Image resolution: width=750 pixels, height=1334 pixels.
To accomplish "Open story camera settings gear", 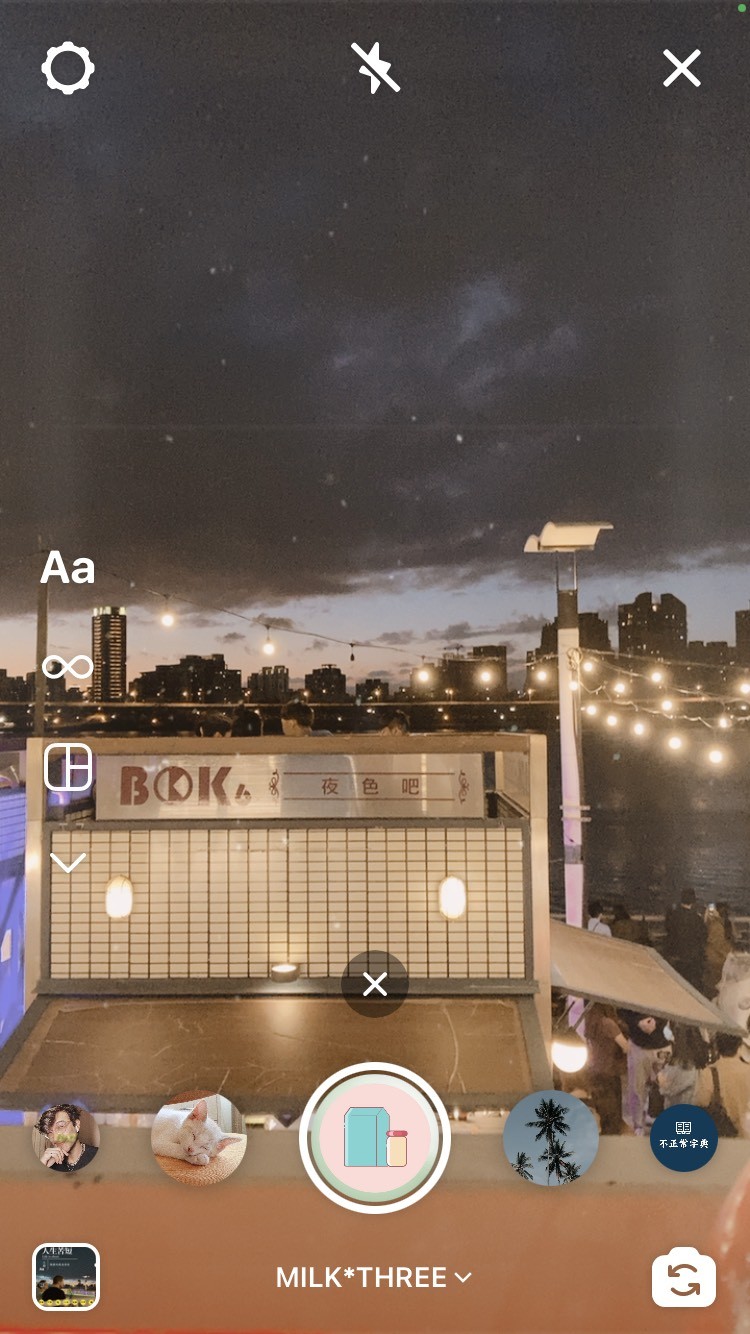I will point(68,69).
